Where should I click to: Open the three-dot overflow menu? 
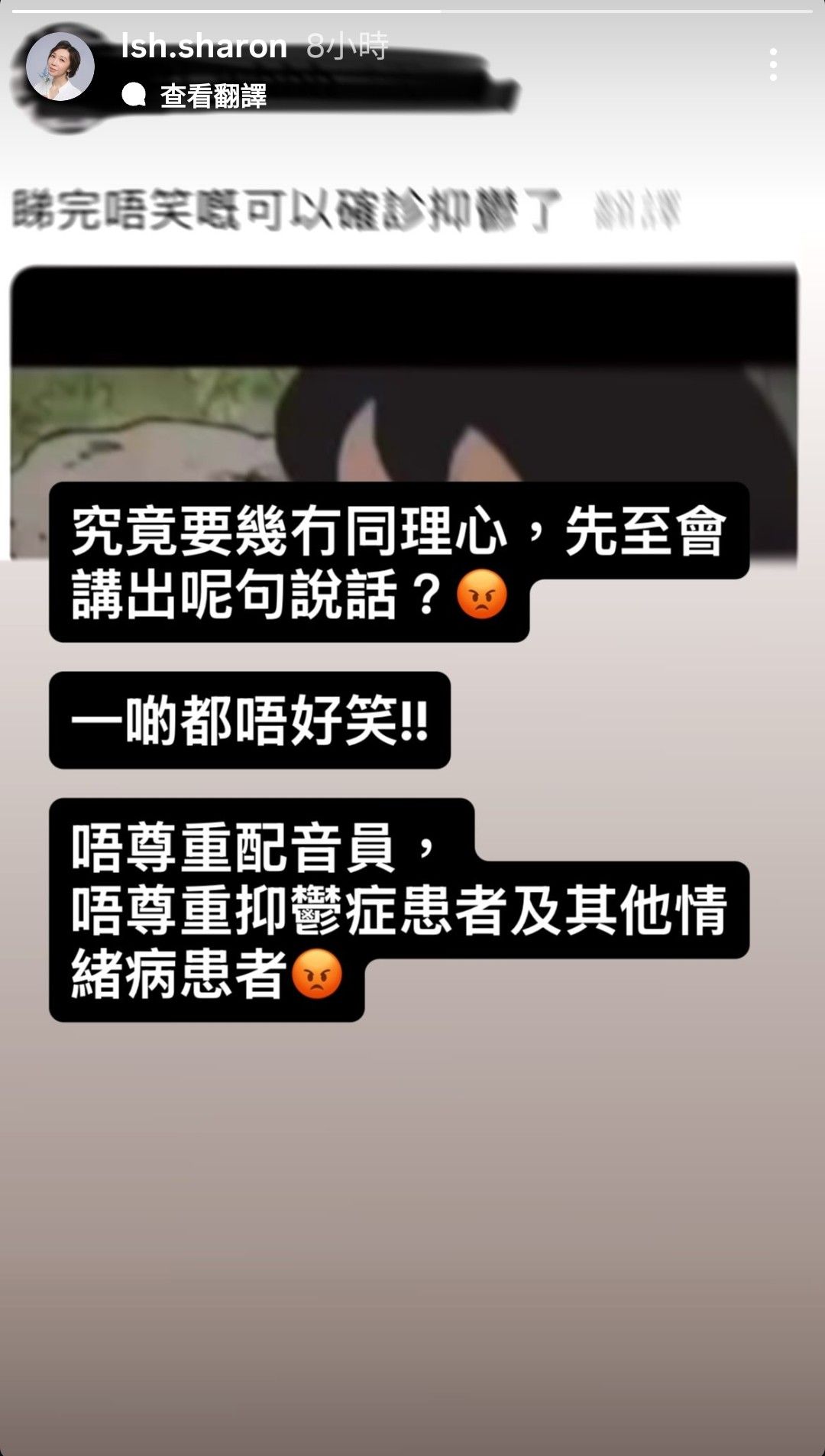773,65
